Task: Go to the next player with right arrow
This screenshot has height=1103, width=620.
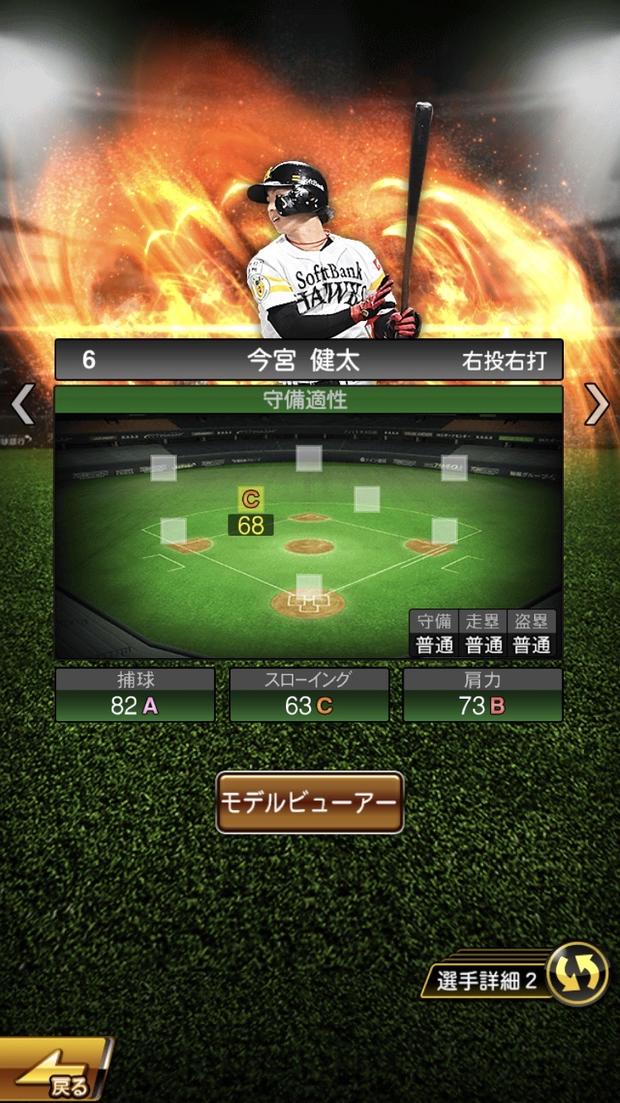Action: pos(597,404)
